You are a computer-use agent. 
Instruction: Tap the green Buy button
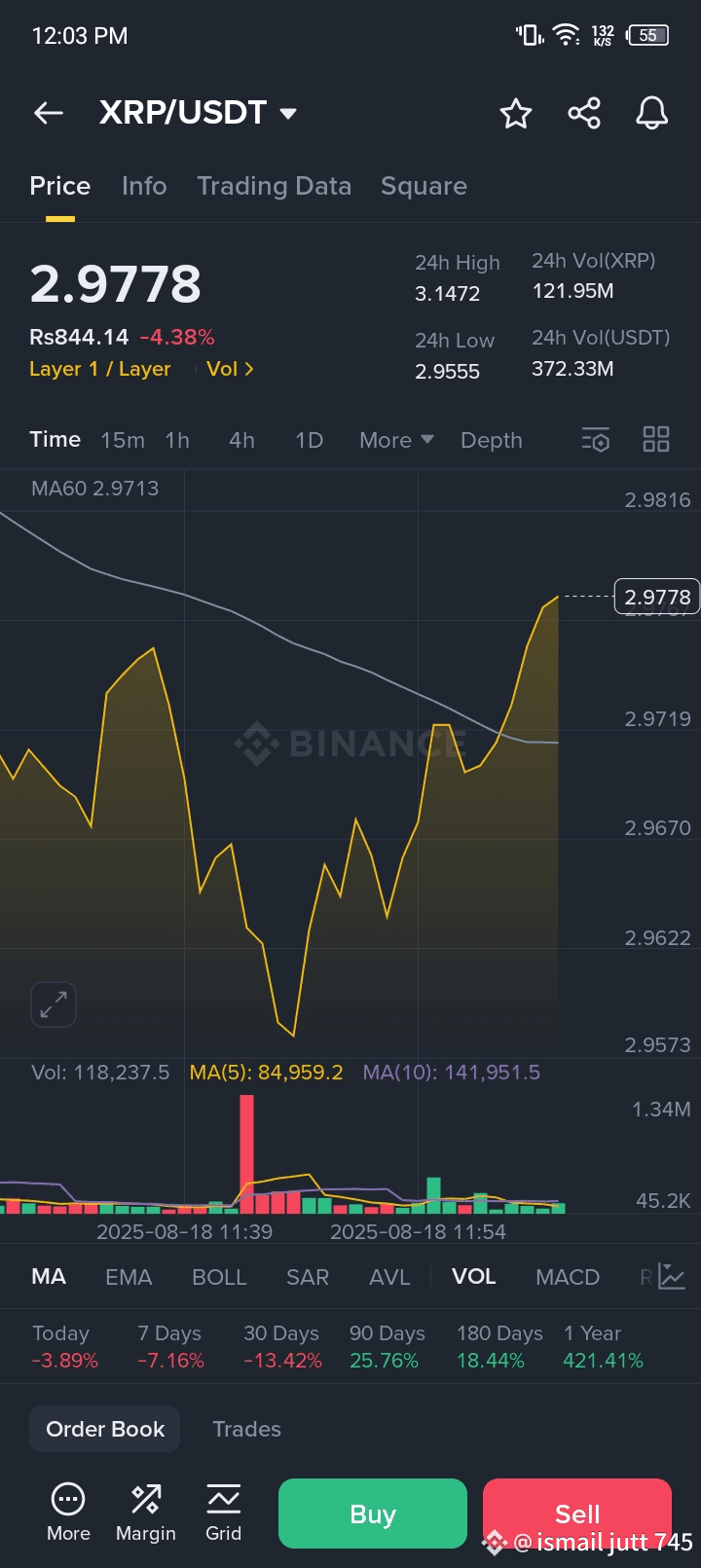click(x=373, y=1513)
